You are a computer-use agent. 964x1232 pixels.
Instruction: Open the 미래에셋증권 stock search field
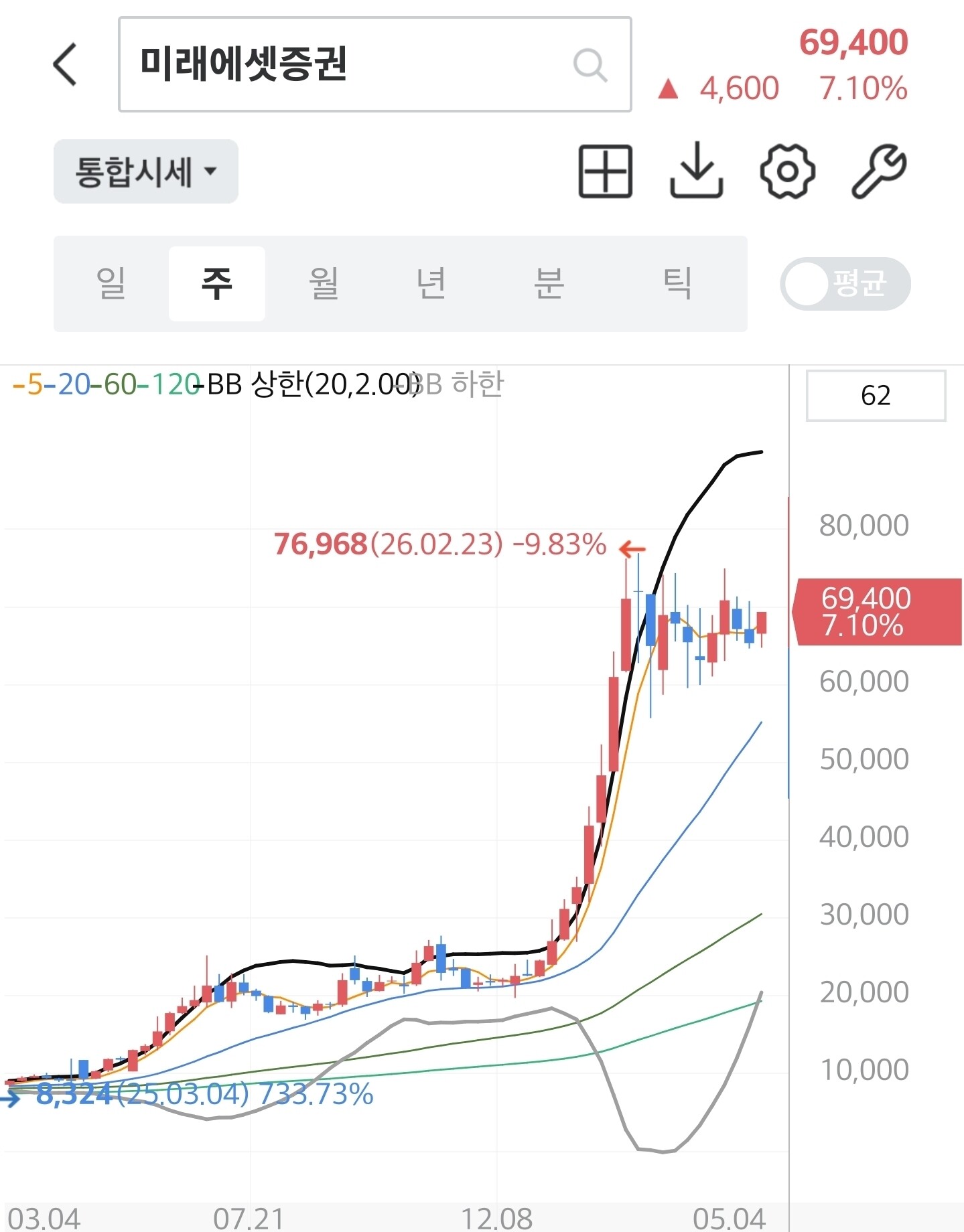[x=374, y=64]
